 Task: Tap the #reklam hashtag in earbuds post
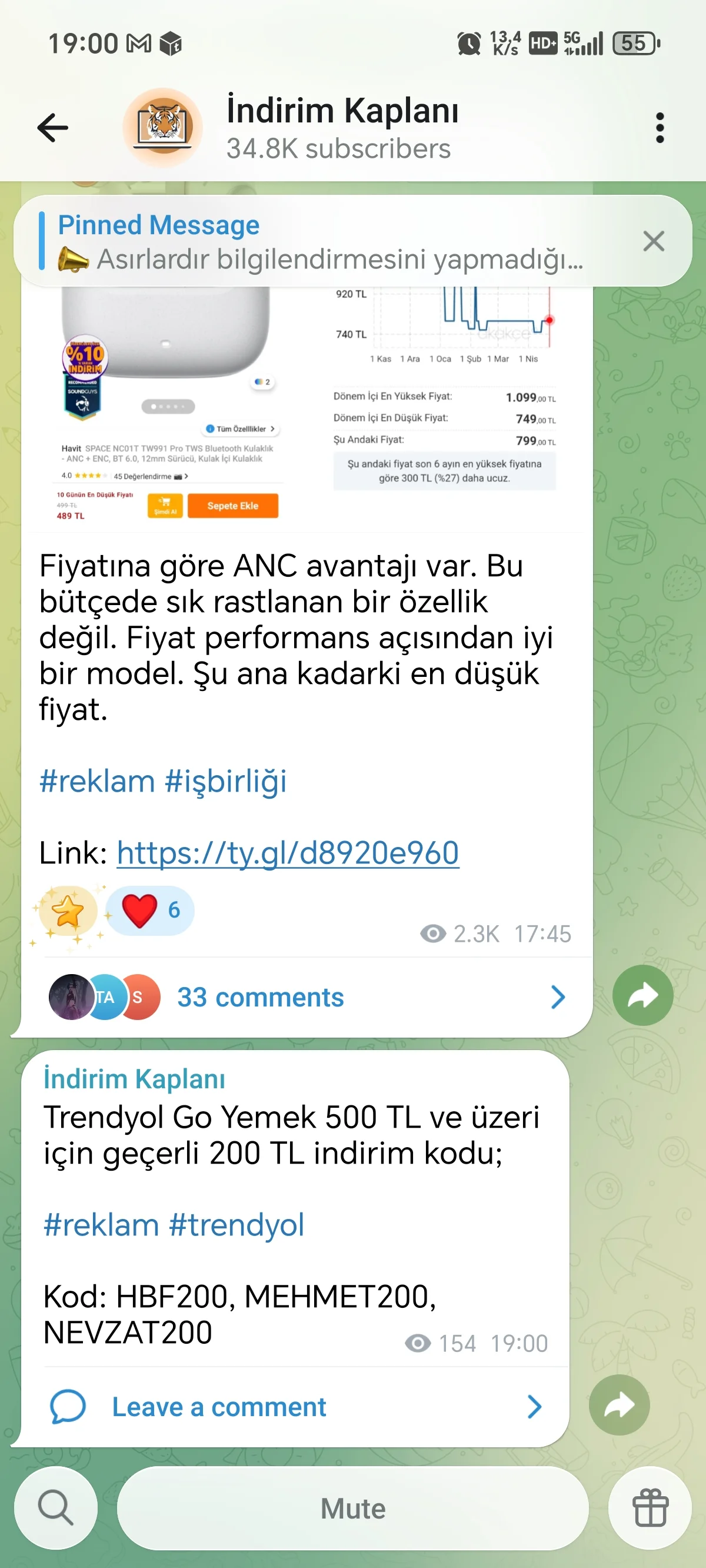coord(96,781)
